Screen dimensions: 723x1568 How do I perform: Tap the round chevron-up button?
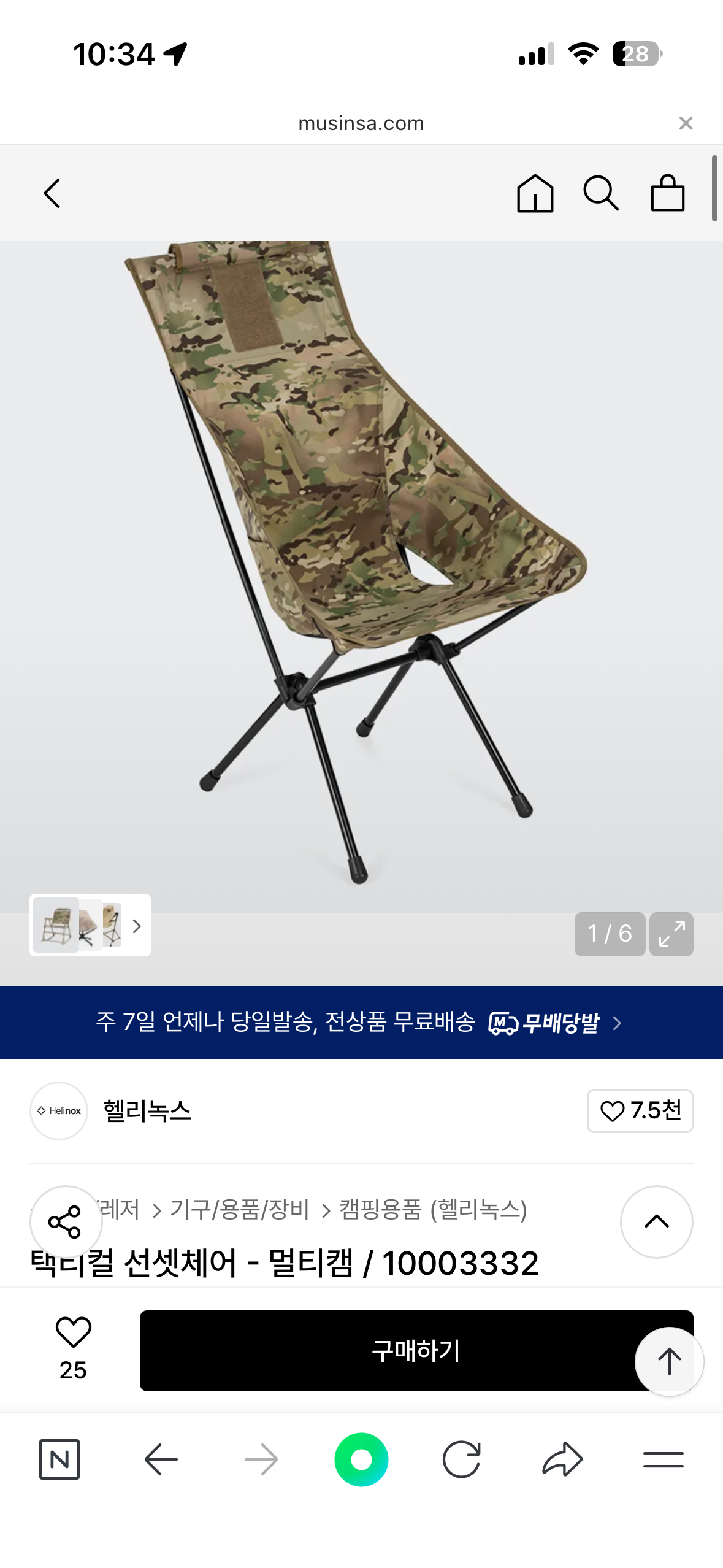tap(656, 1221)
